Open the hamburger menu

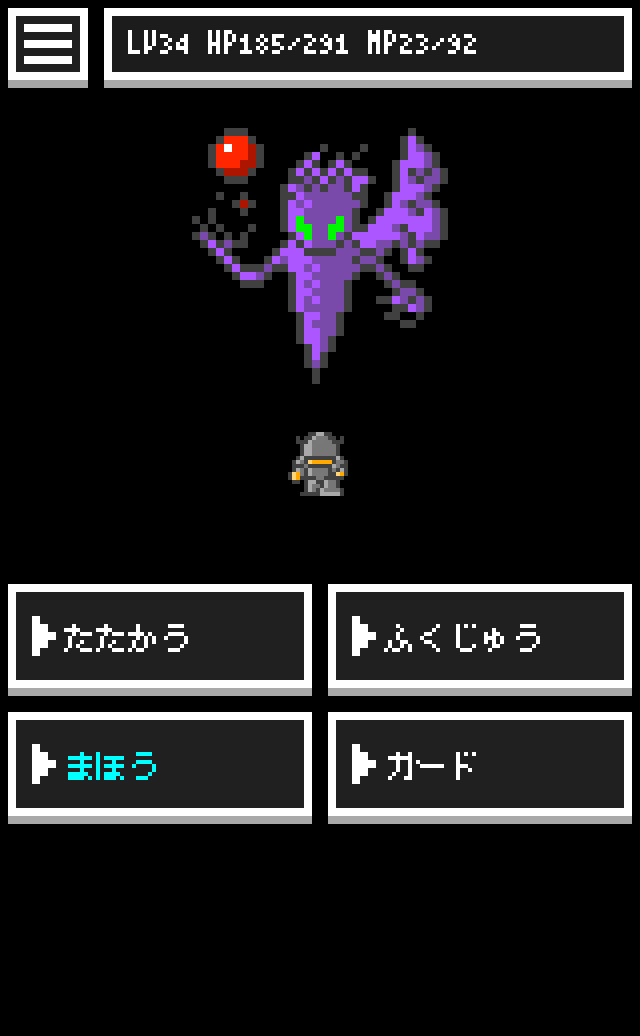pyautogui.click(x=47, y=44)
